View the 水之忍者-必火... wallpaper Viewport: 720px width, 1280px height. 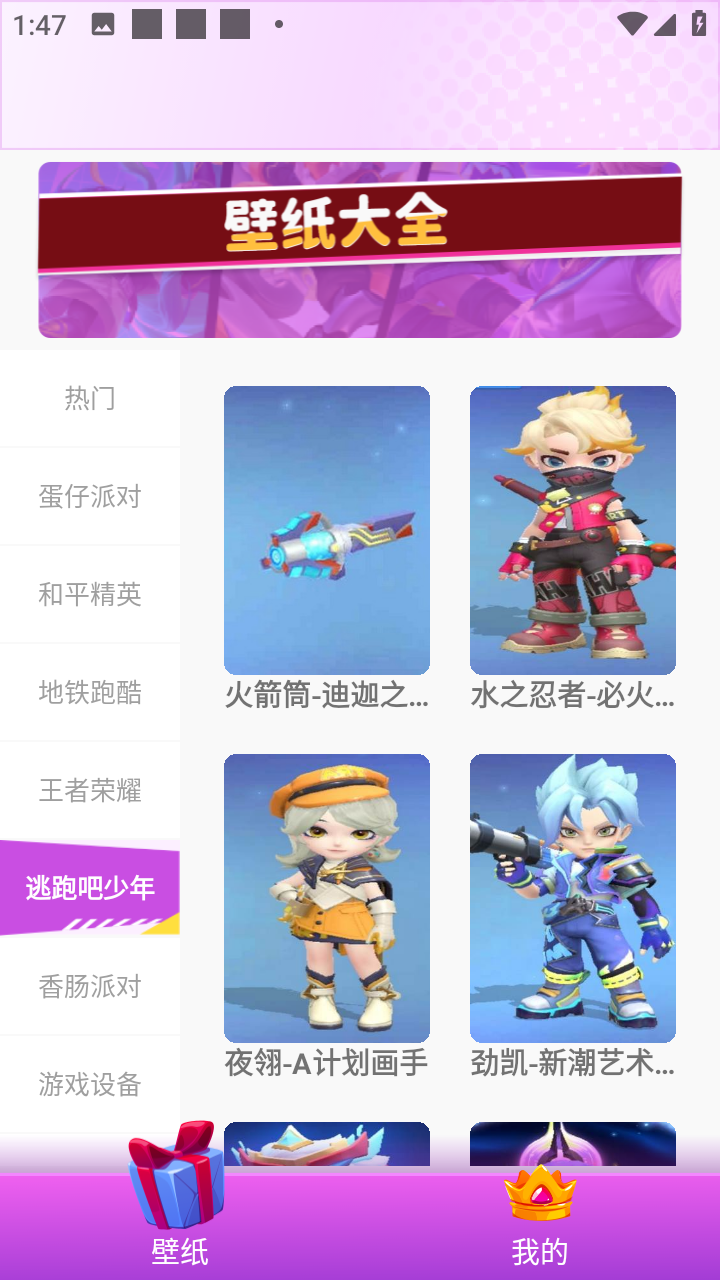(x=573, y=531)
